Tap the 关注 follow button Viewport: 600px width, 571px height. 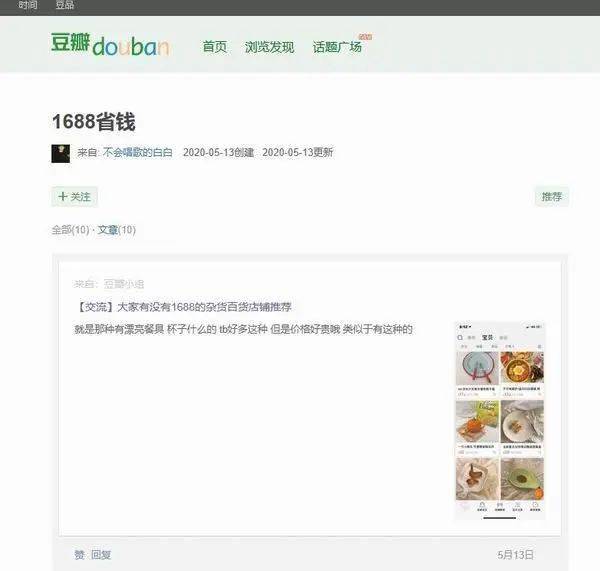coord(75,197)
